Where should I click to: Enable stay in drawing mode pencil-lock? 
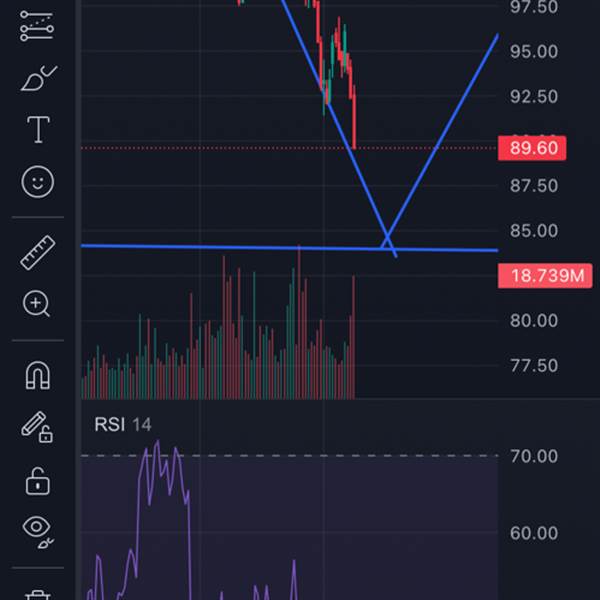37,427
